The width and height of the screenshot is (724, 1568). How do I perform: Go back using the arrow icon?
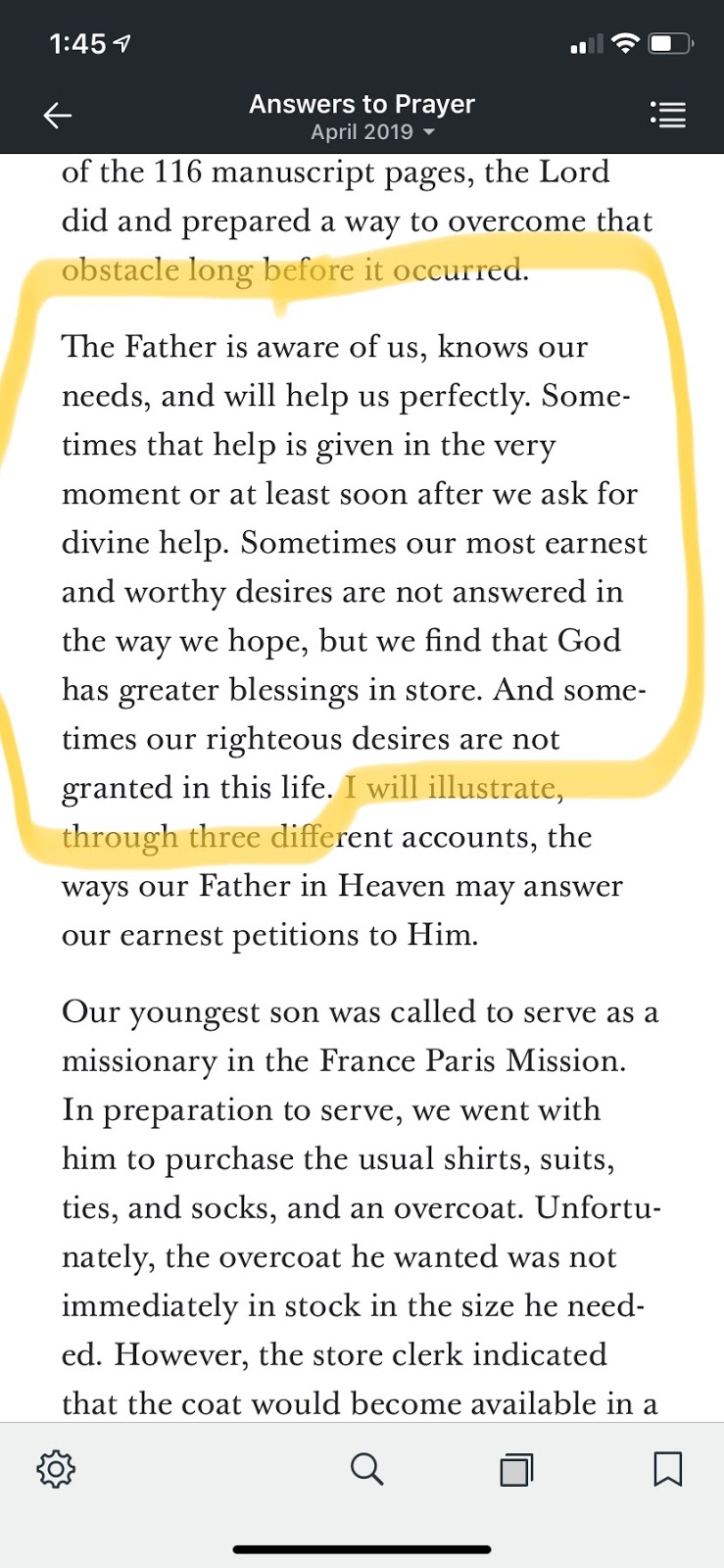click(57, 116)
